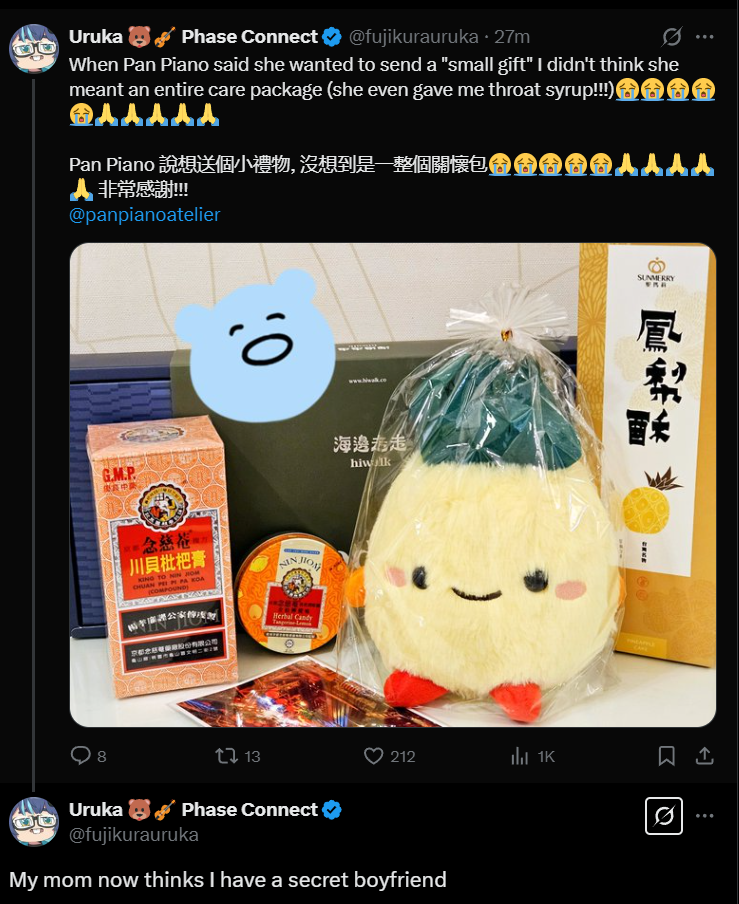Open the overflow menu on the secret boyfriend post
Viewport: 739px width, 904px height.
[x=705, y=816]
